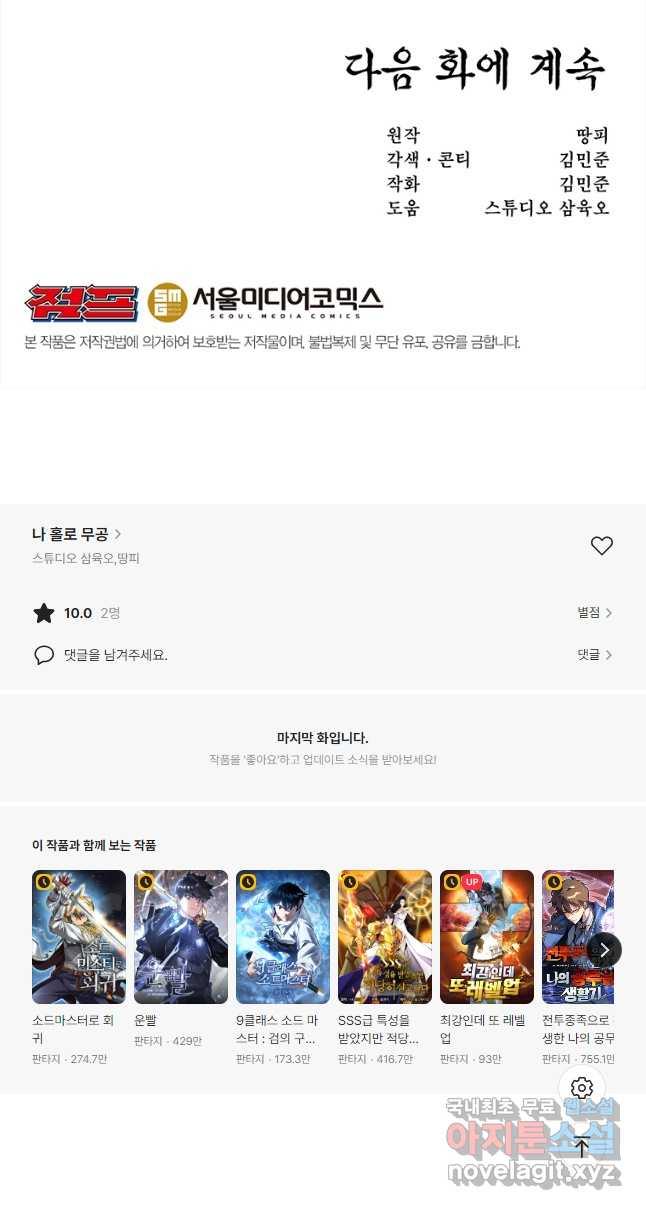Tap 댓글을 남겨주세요 to write a comment
This screenshot has height=1210, width=646.
click(115, 655)
